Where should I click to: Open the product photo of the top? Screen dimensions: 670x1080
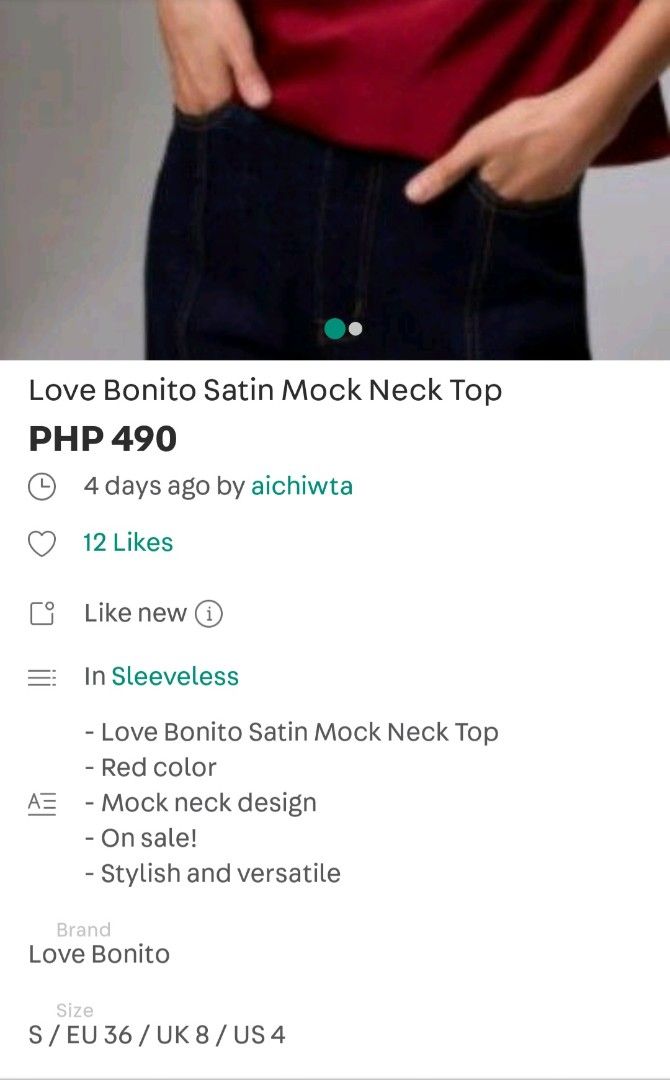pos(335,179)
